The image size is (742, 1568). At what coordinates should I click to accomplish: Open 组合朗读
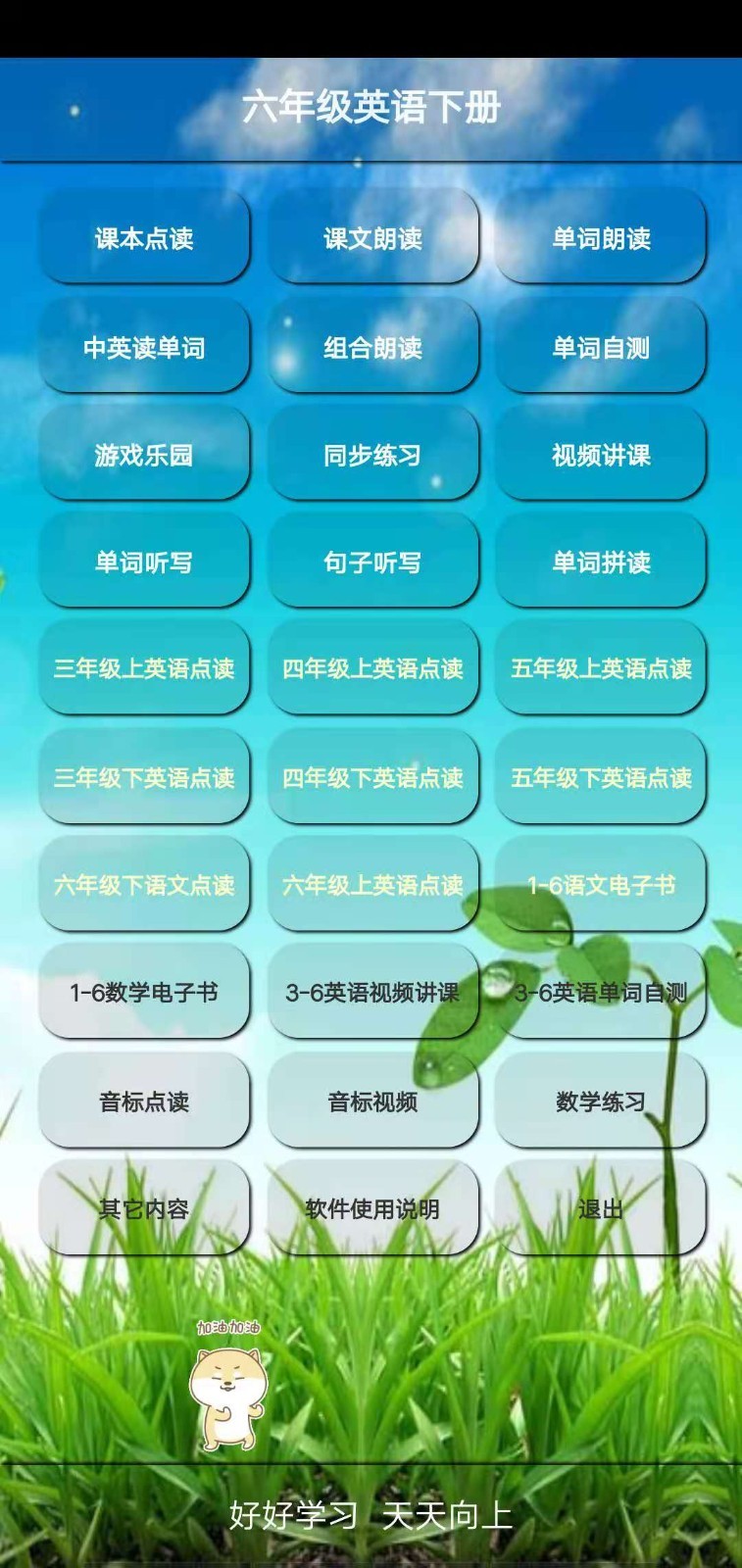pyautogui.click(x=372, y=347)
